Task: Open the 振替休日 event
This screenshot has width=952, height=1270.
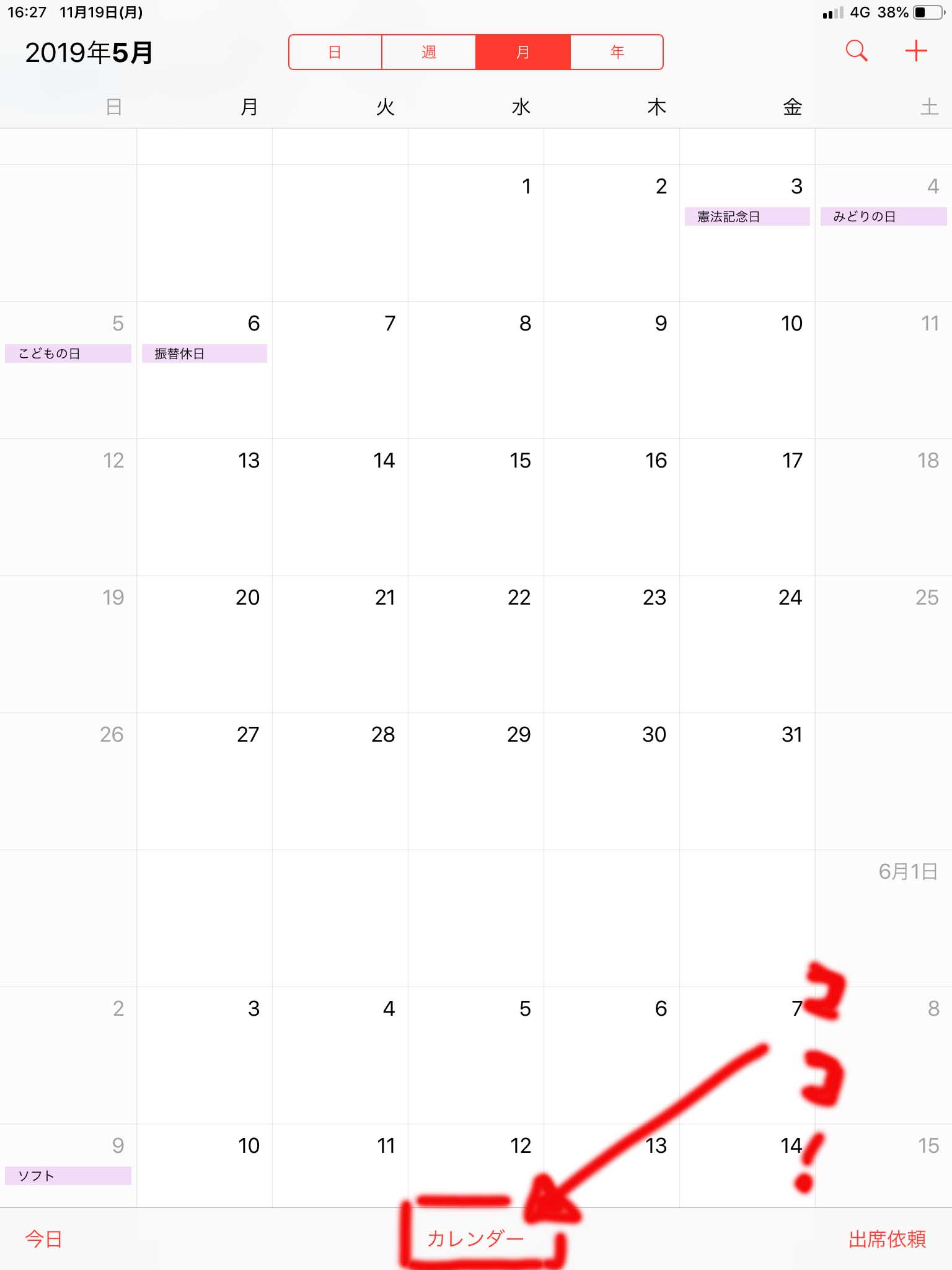Action: click(x=204, y=353)
